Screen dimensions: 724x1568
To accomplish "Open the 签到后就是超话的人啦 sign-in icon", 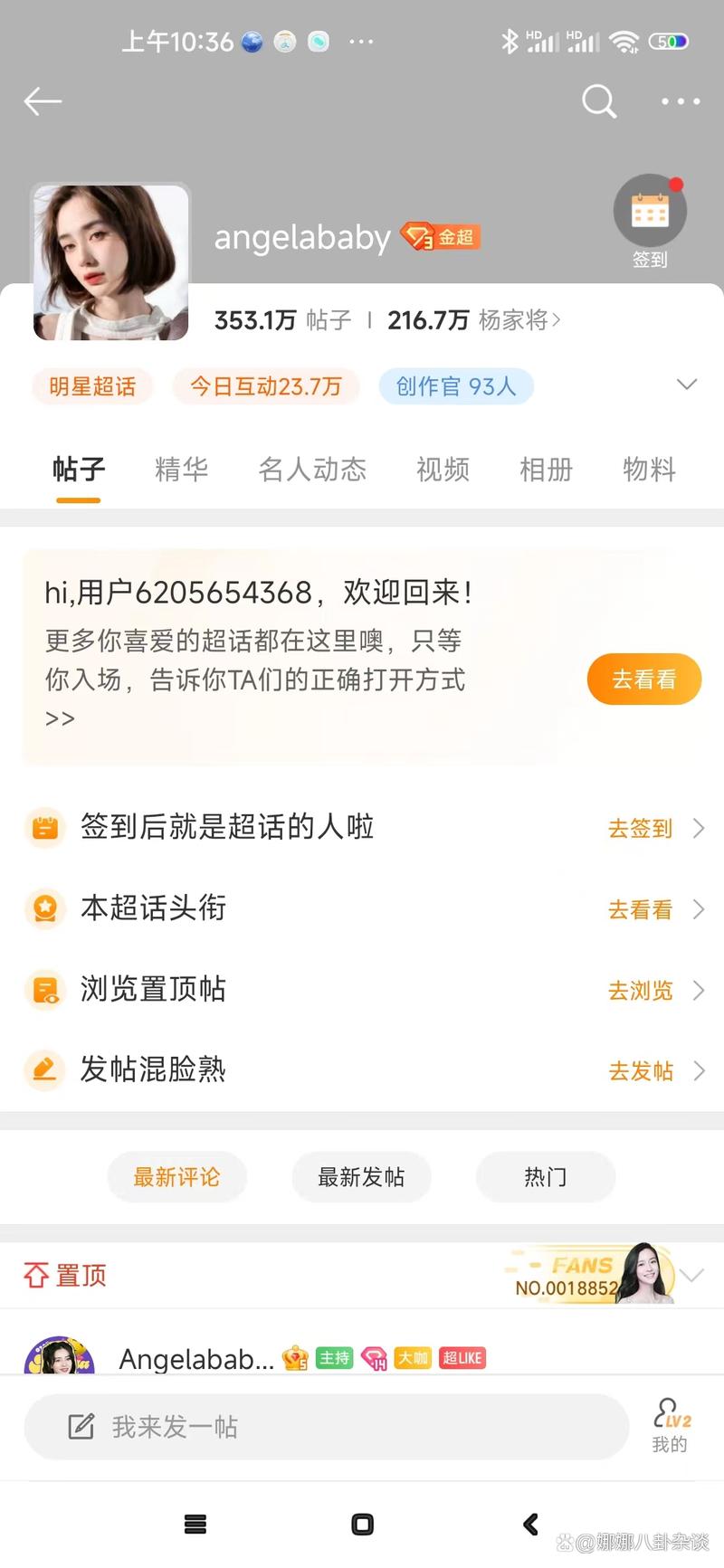I will coord(45,827).
